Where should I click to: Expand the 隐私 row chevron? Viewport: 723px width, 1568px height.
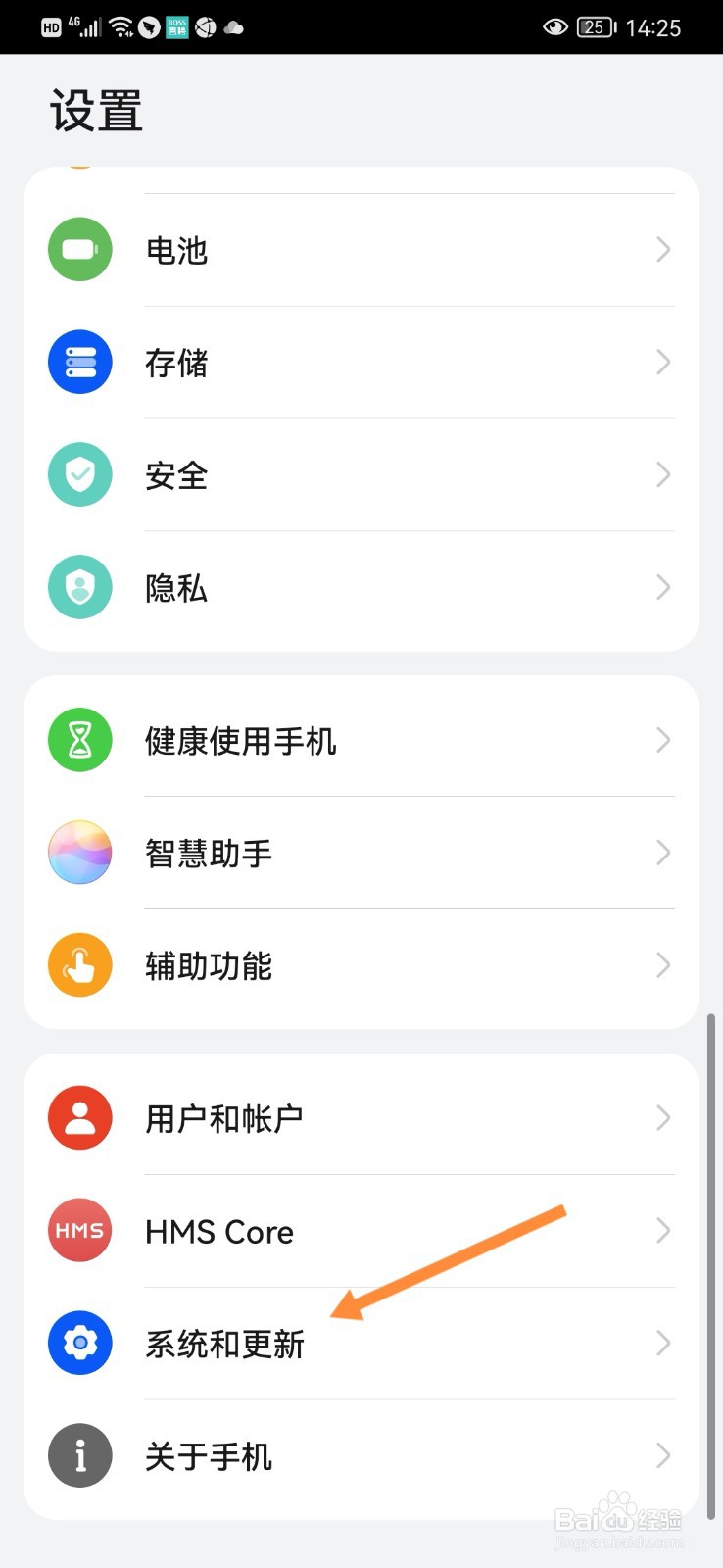pos(663,587)
